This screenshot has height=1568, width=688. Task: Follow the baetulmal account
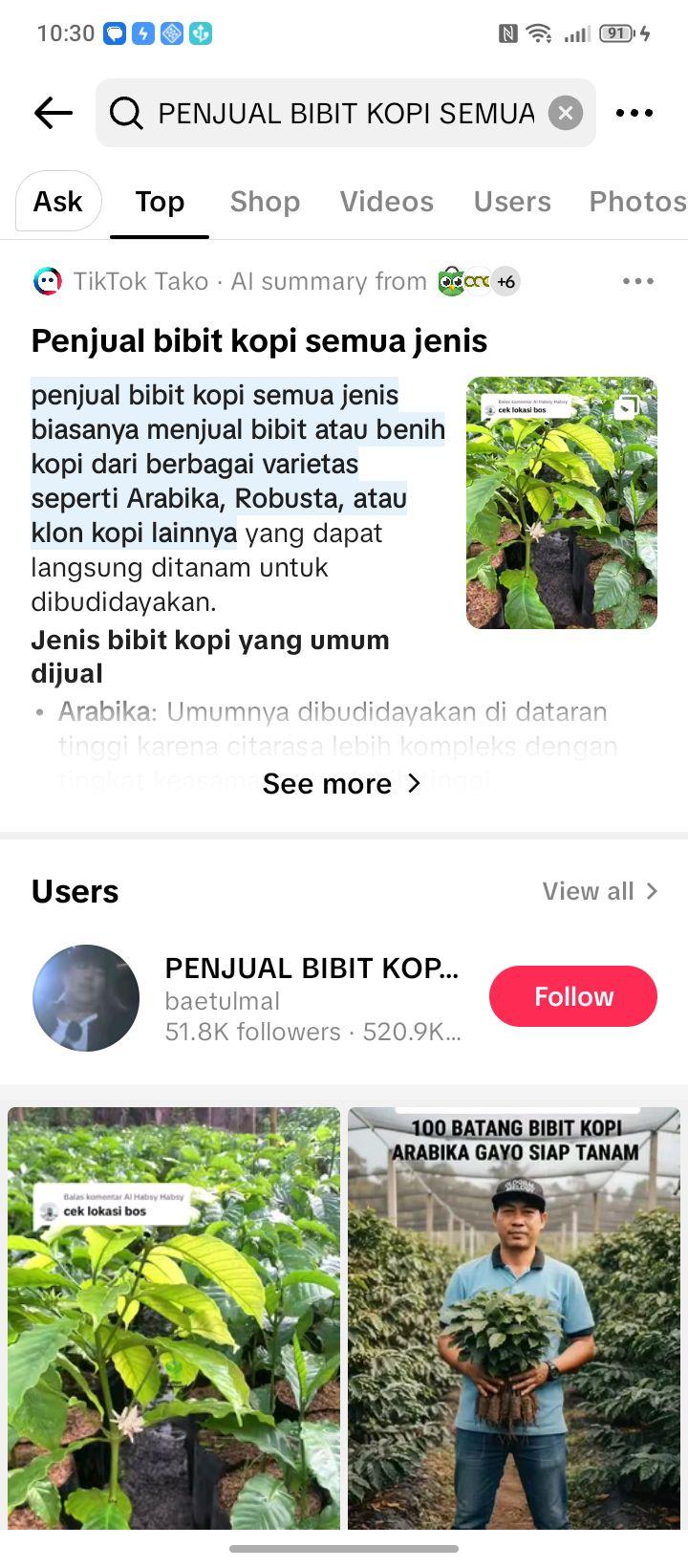[x=573, y=996]
